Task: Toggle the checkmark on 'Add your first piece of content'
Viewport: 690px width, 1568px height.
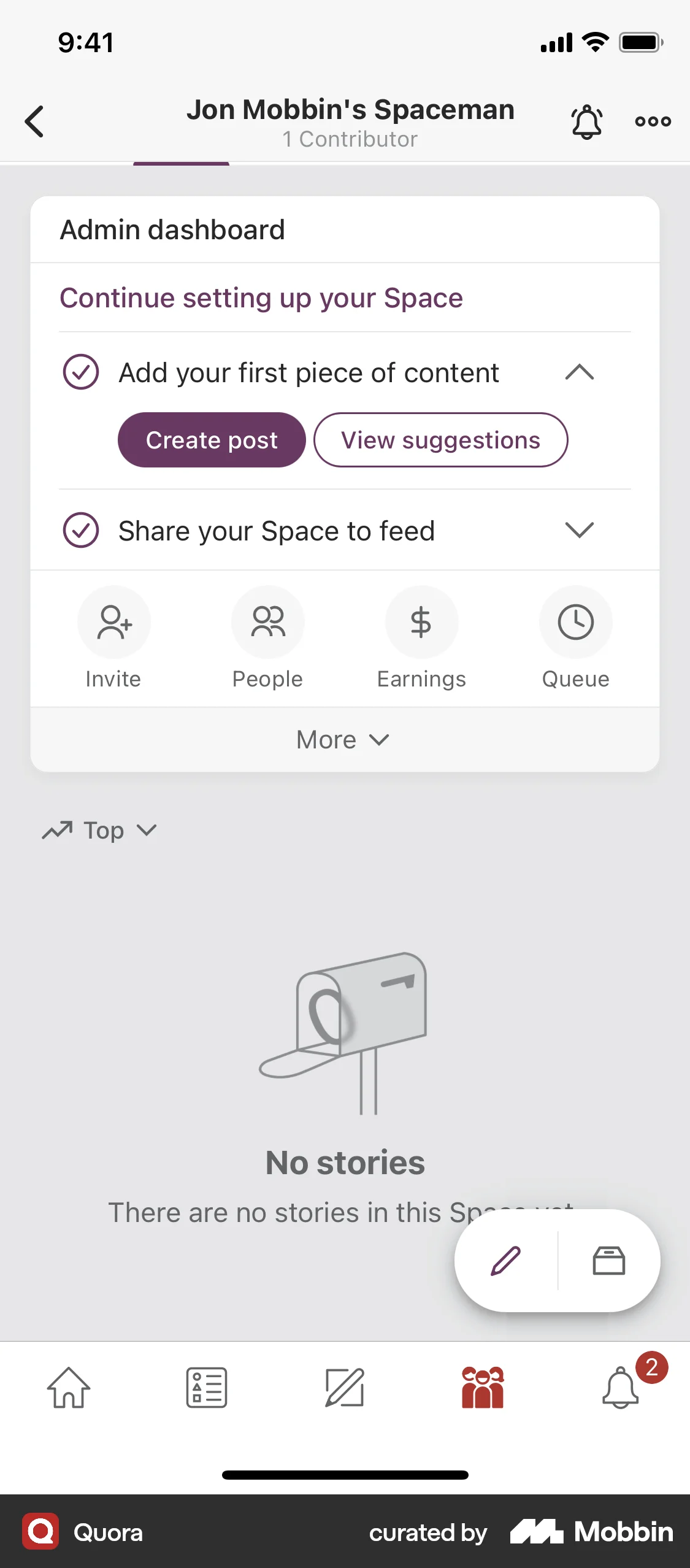Action: (82, 372)
